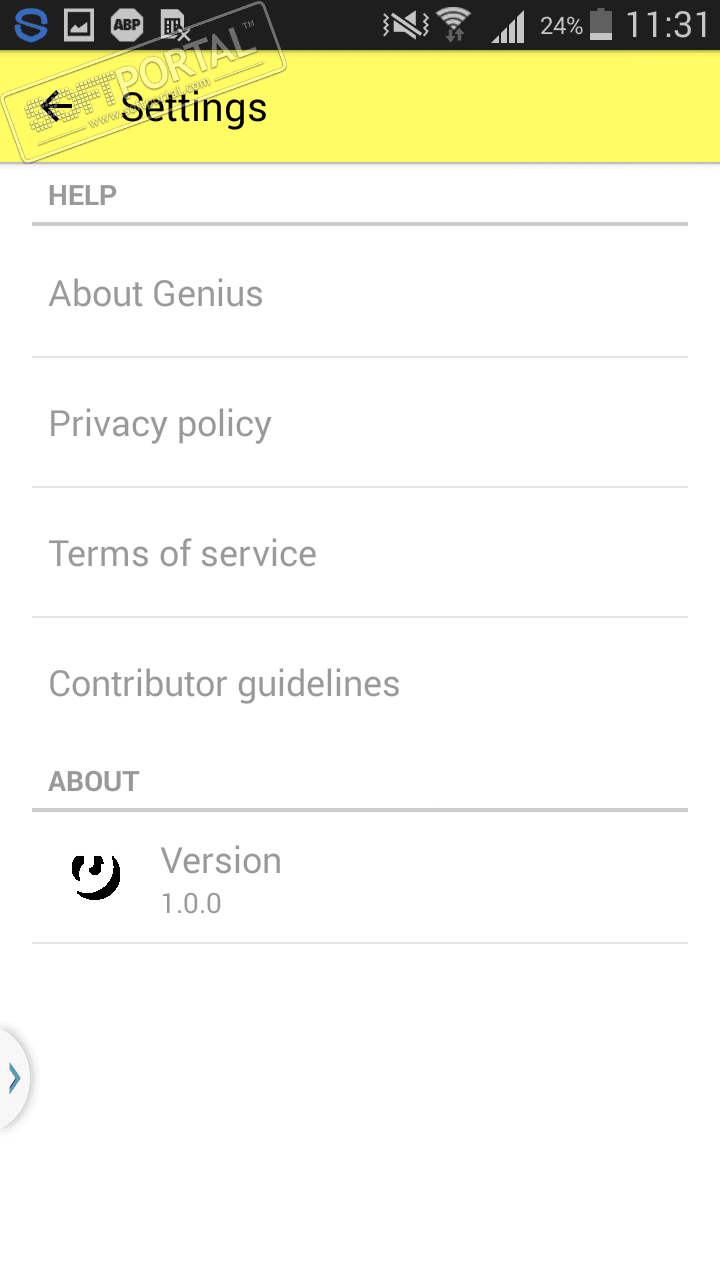Image resolution: width=720 pixels, height=1280 pixels.
Task: Expand the side panel handle arrow
Action: 13,1077
